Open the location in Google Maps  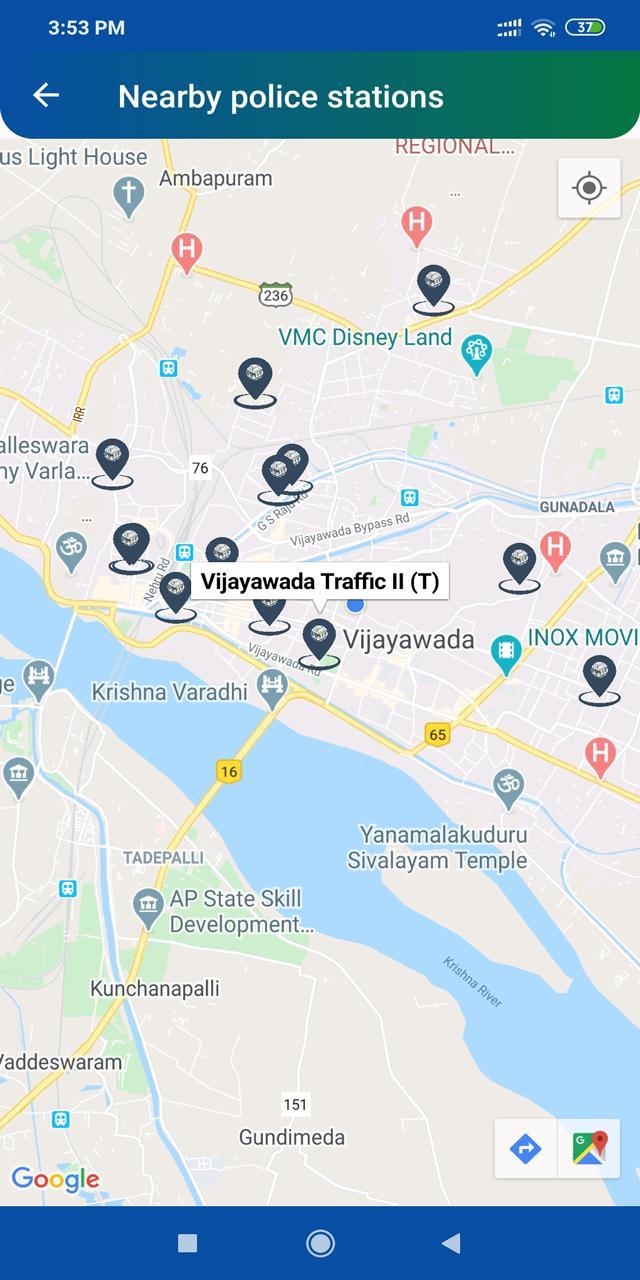[589, 1149]
